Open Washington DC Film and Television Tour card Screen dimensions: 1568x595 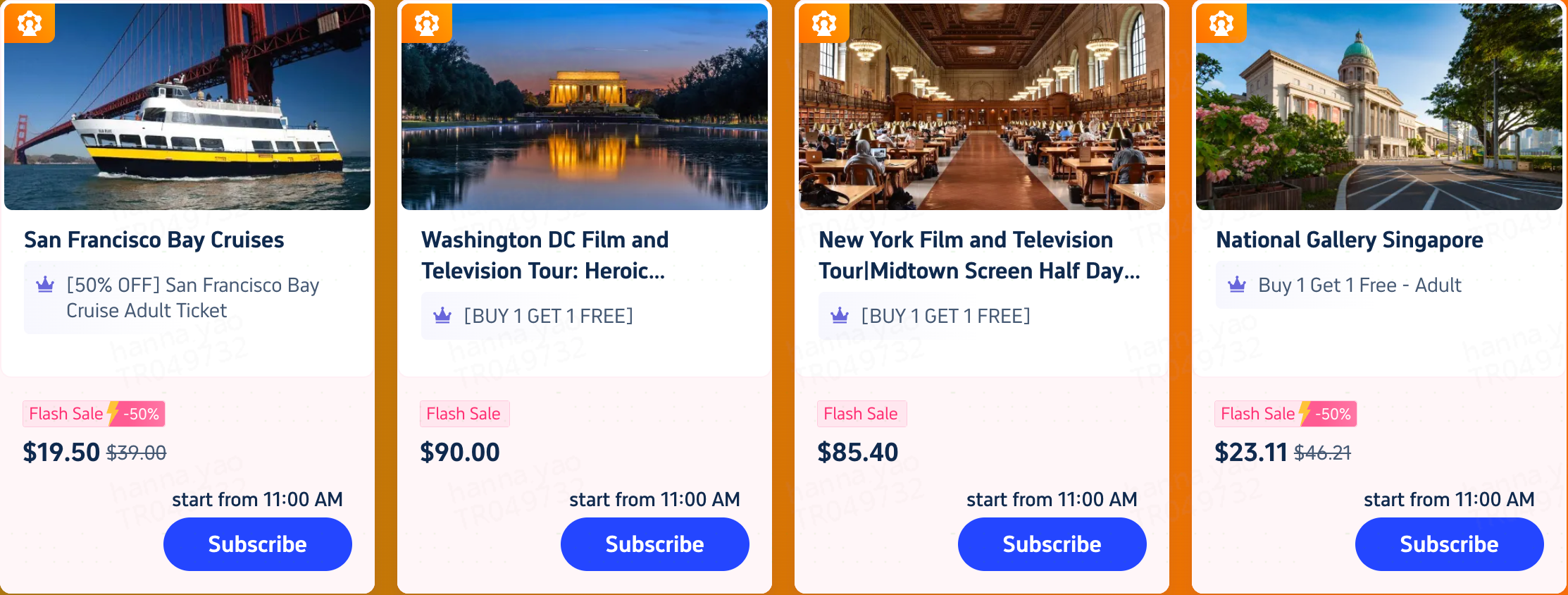tap(545, 254)
